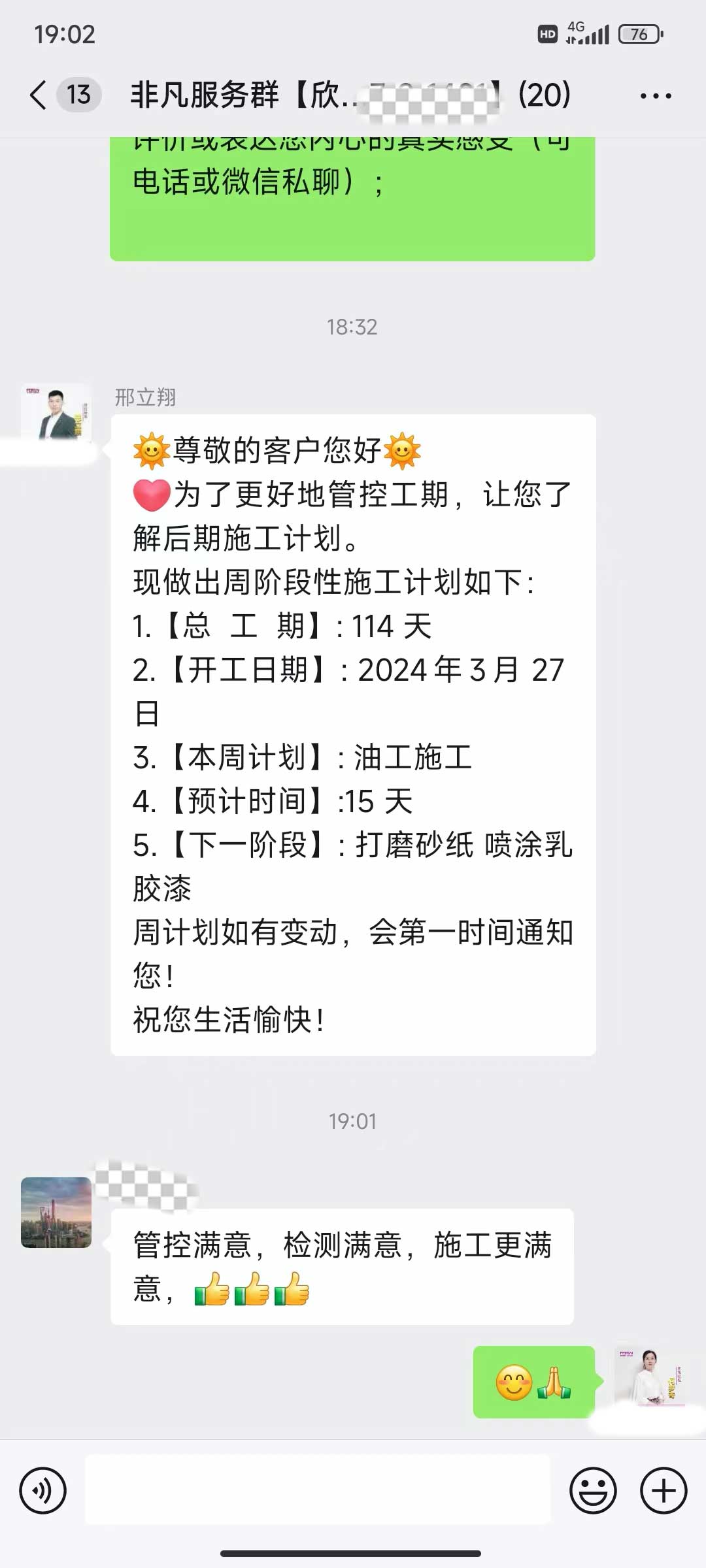Tap the message text field

(318, 1490)
